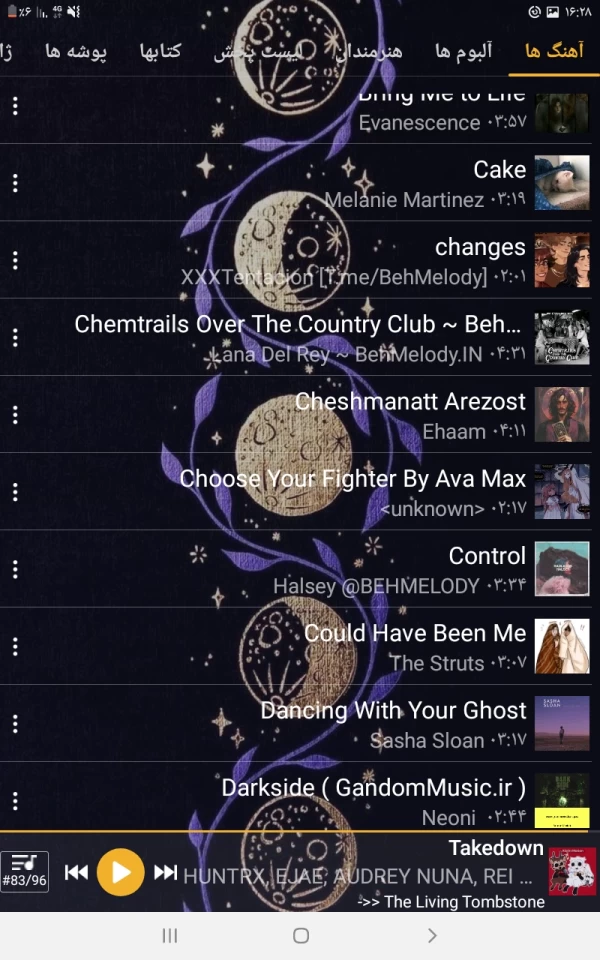Open options menu for Cake
The width and height of the screenshot is (600, 960).
tap(15, 183)
